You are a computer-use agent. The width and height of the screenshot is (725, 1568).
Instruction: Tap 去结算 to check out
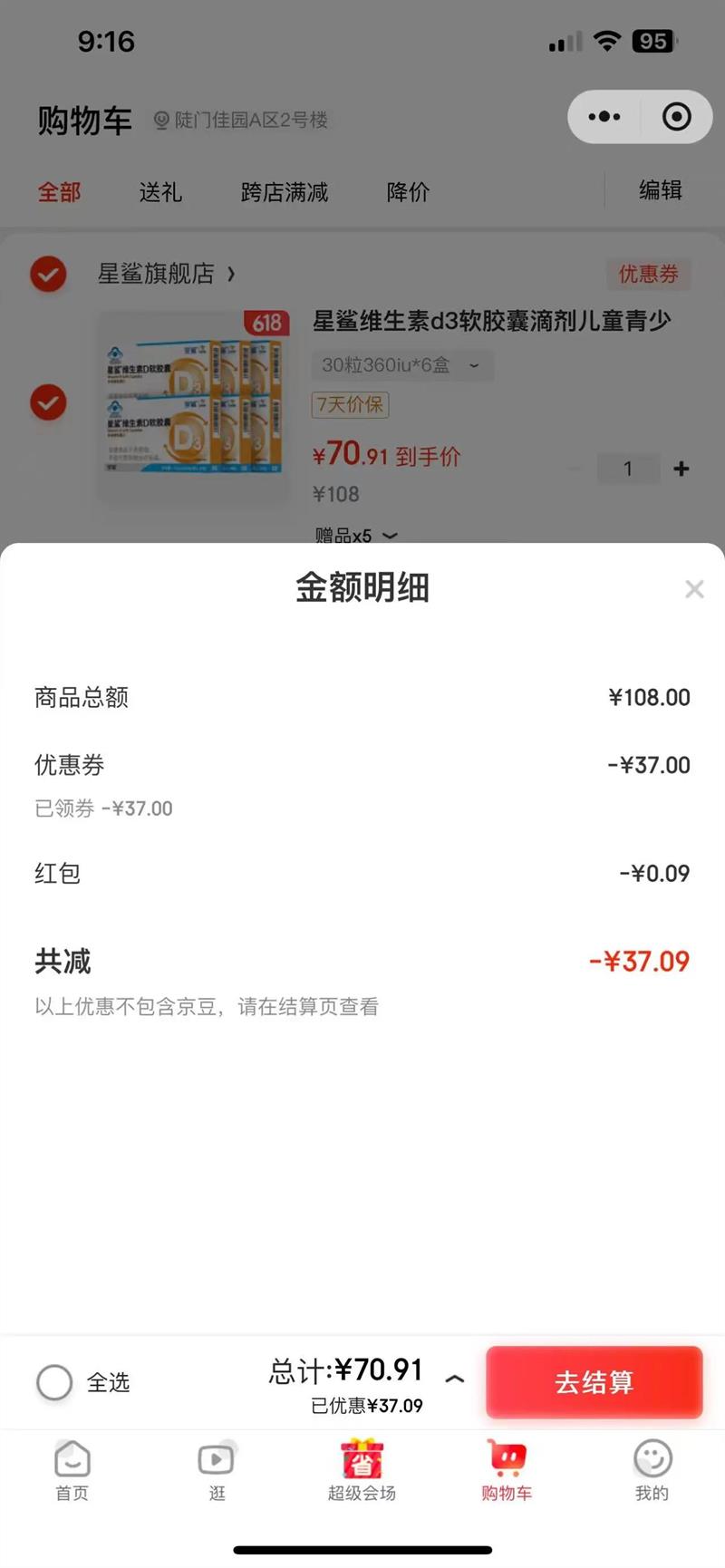point(594,1382)
